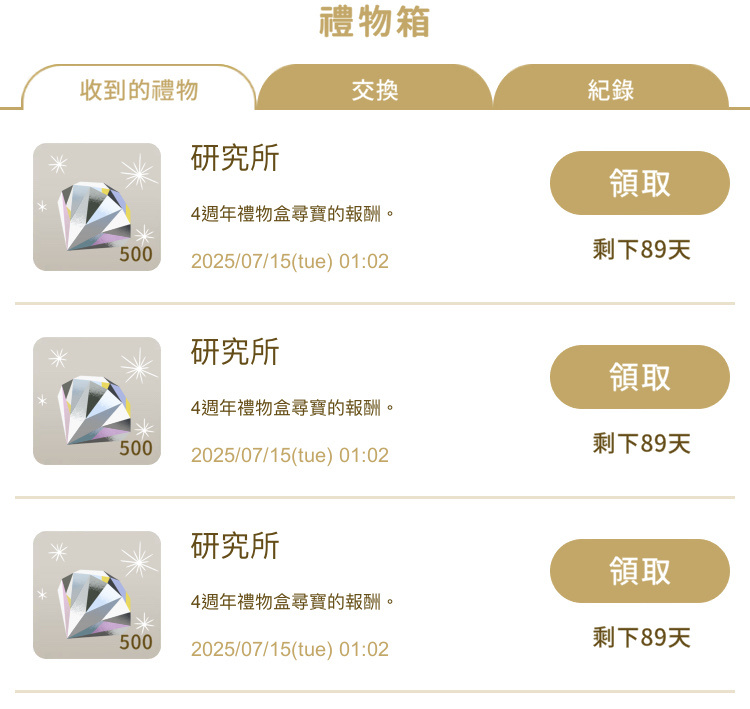Switch to the 交換 tab
This screenshot has height=709, width=750.
pyautogui.click(x=375, y=89)
